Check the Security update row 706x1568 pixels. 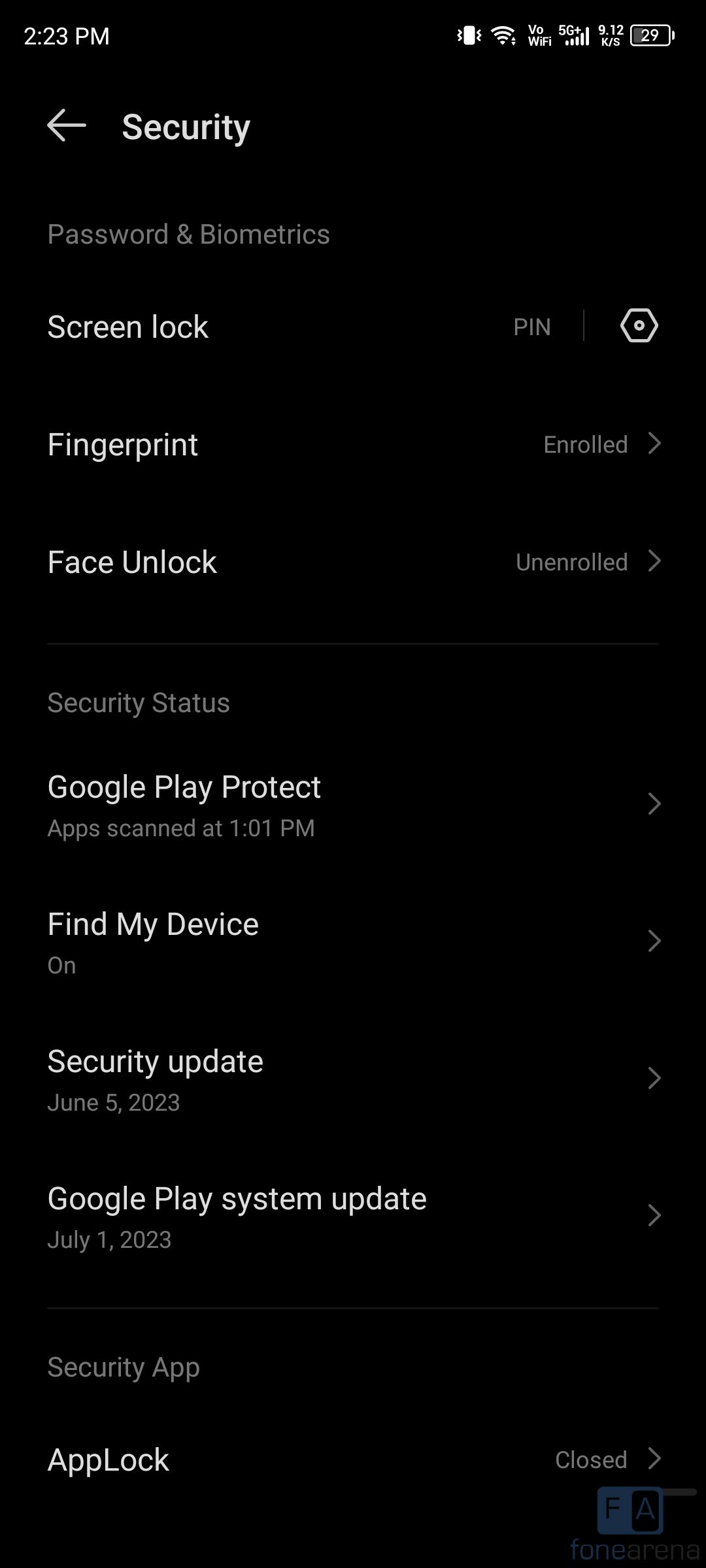pos(353,1079)
